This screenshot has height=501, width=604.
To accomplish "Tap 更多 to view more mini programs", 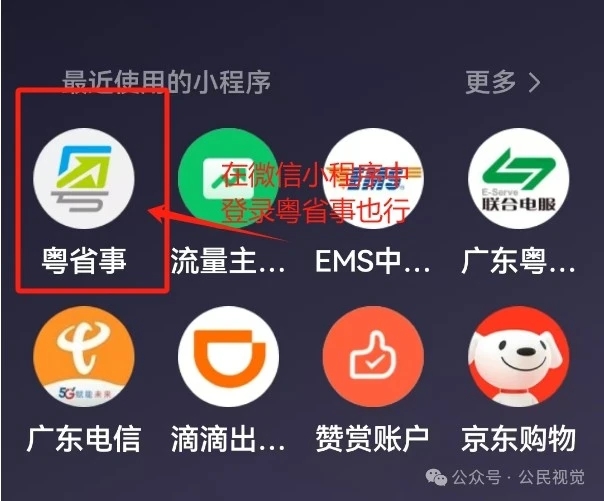I will [x=502, y=82].
